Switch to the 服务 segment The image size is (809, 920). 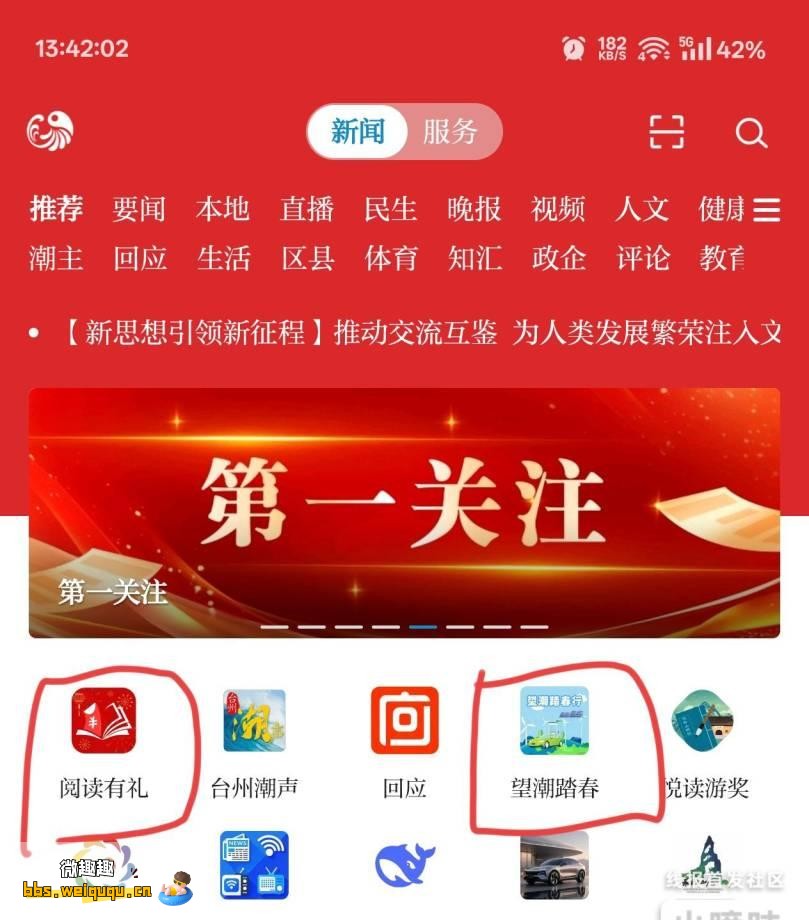coord(450,131)
